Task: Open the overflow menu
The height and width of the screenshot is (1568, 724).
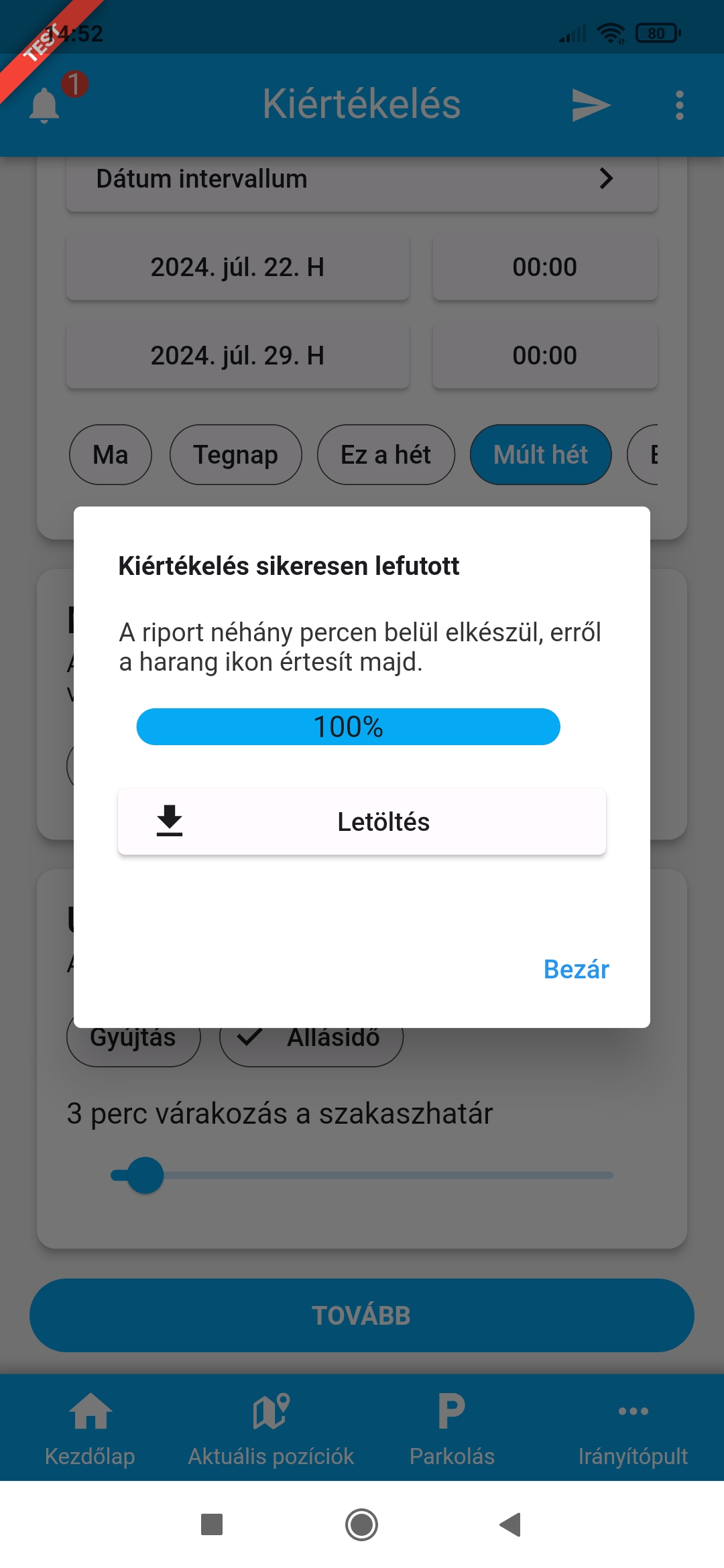Action: click(679, 105)
